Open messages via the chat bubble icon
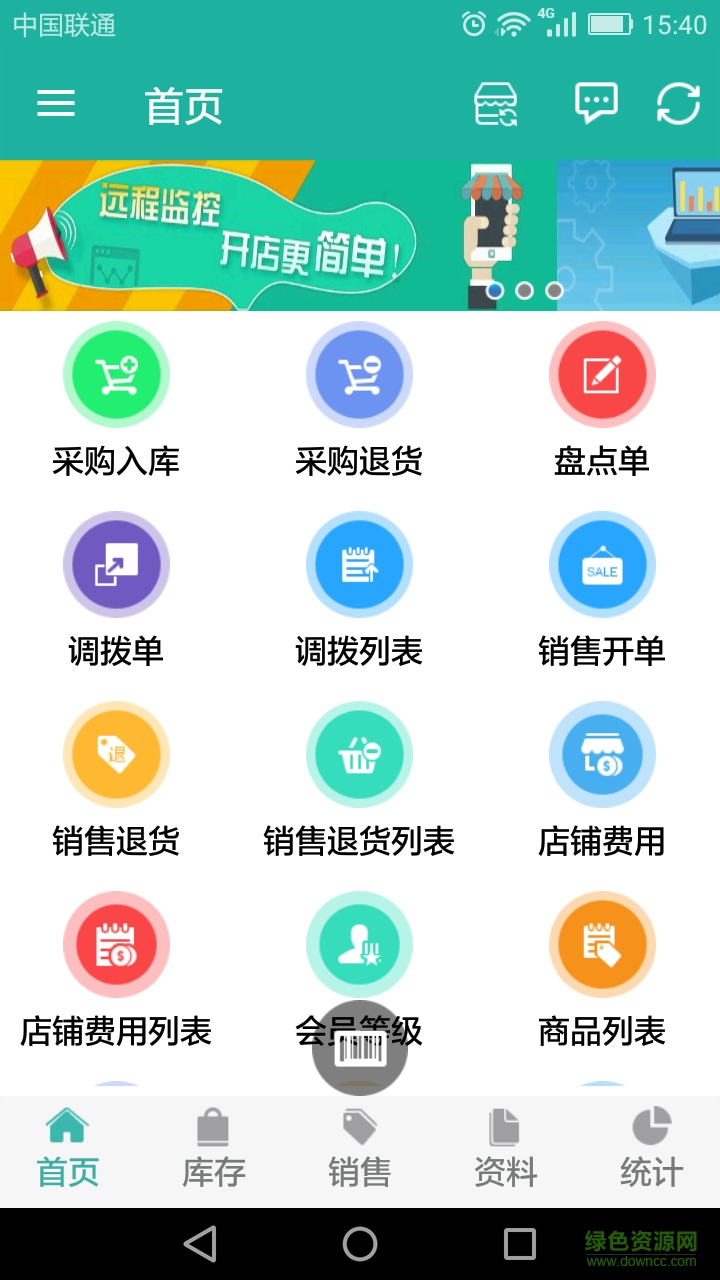 [x=595, y=104]
